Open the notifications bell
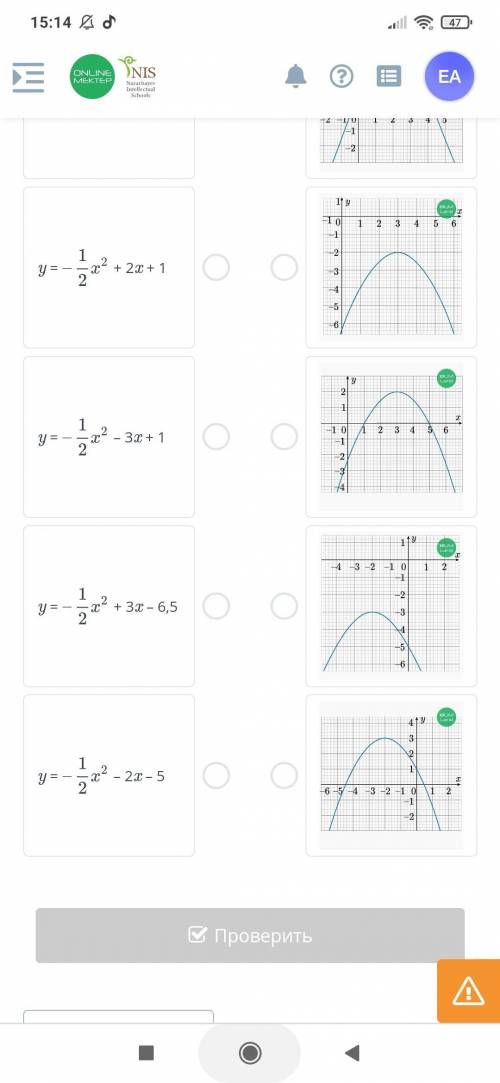Image resolution: width=500 pixels, height=1083 pixels. click(296, 76)
